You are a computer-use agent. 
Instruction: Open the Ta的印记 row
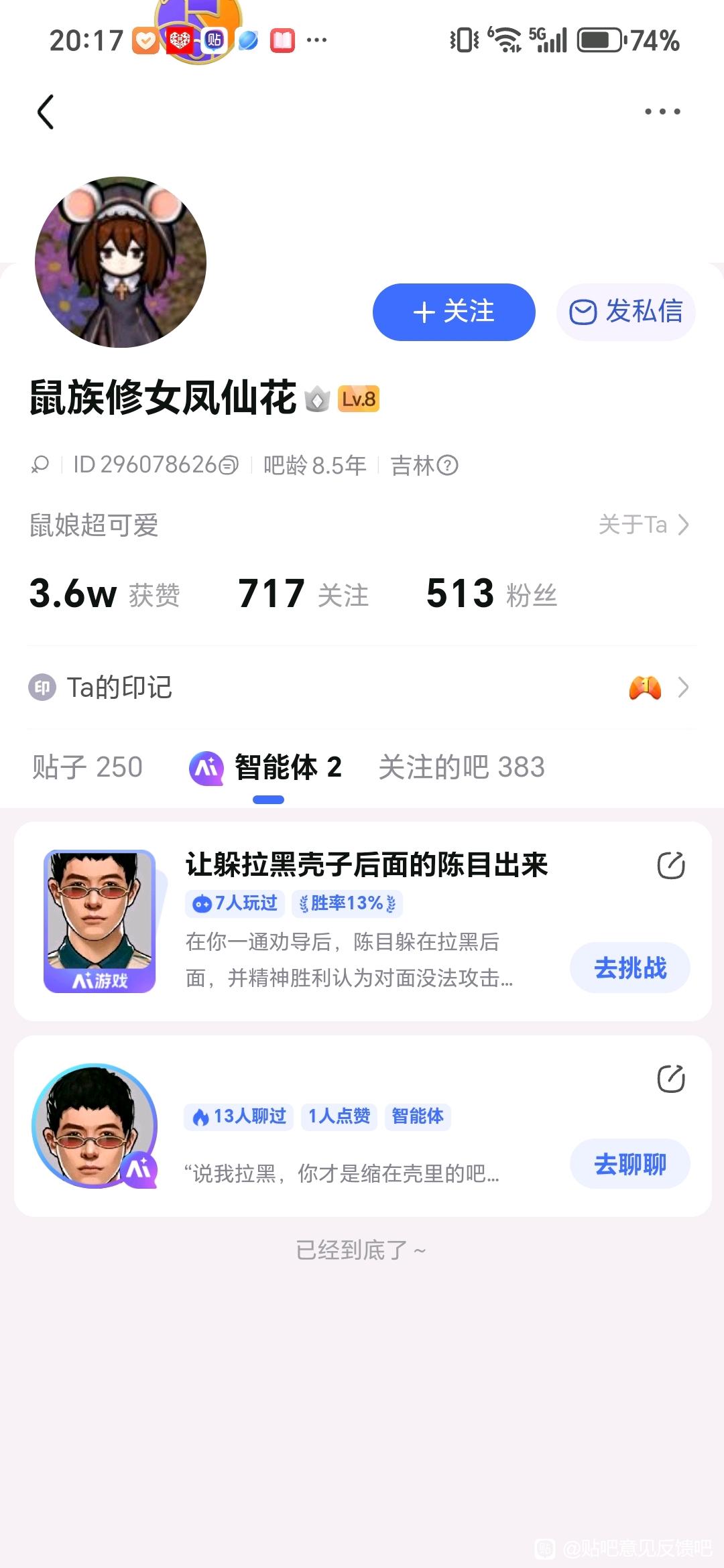(362, 688)
